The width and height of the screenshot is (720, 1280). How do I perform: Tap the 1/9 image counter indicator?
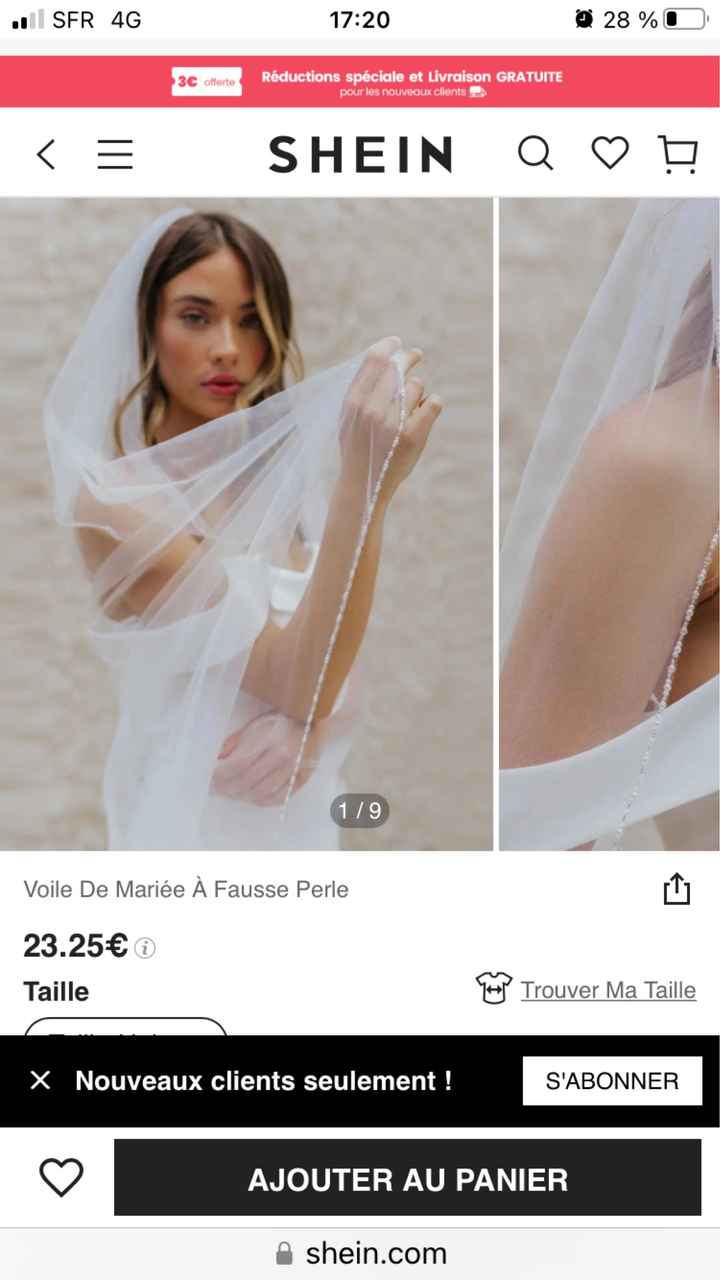(x=359, y=811)
